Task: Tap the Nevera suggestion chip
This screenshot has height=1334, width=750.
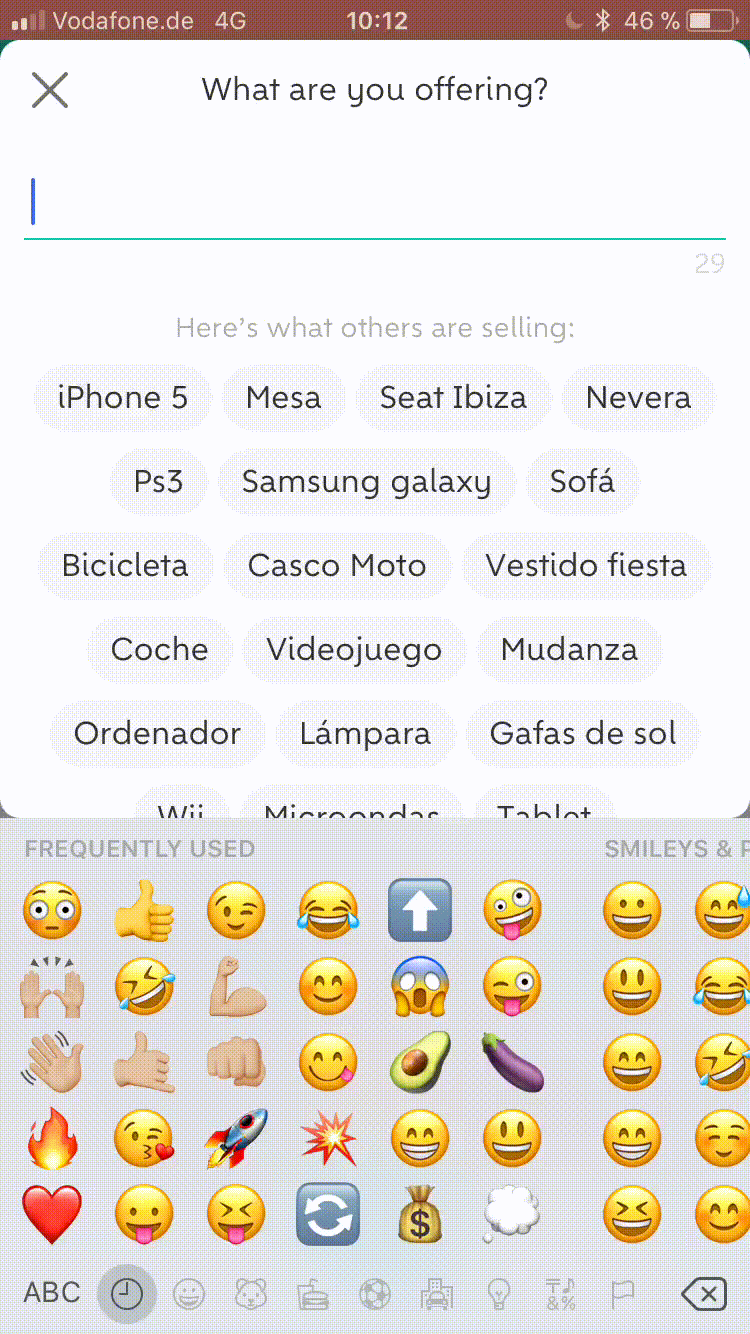Action: pyautogui.click(x=638, y=398)
